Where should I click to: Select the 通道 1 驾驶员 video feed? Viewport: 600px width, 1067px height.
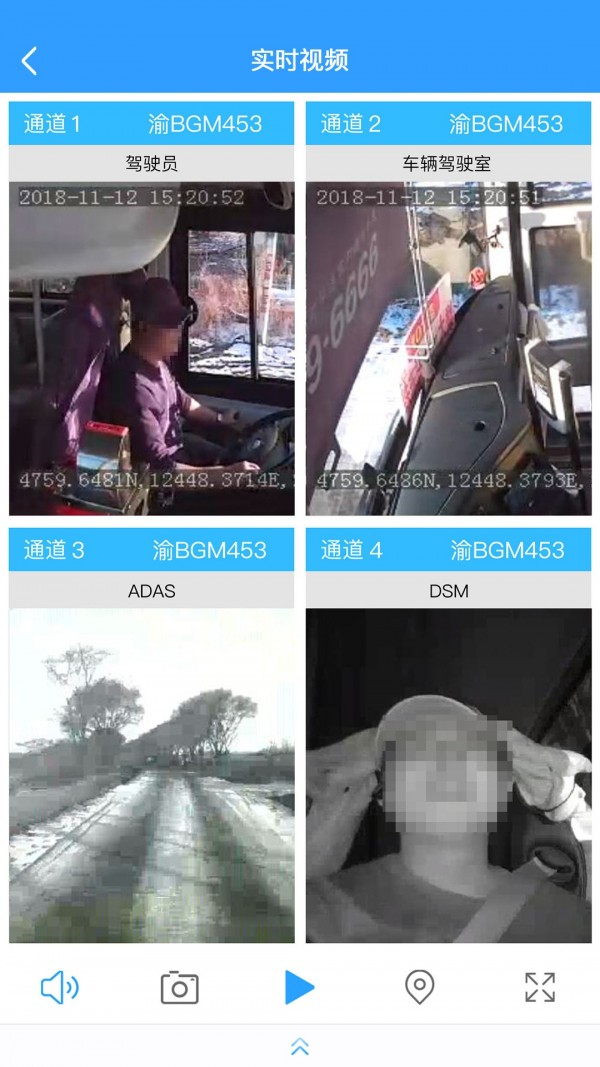[152, 347]
